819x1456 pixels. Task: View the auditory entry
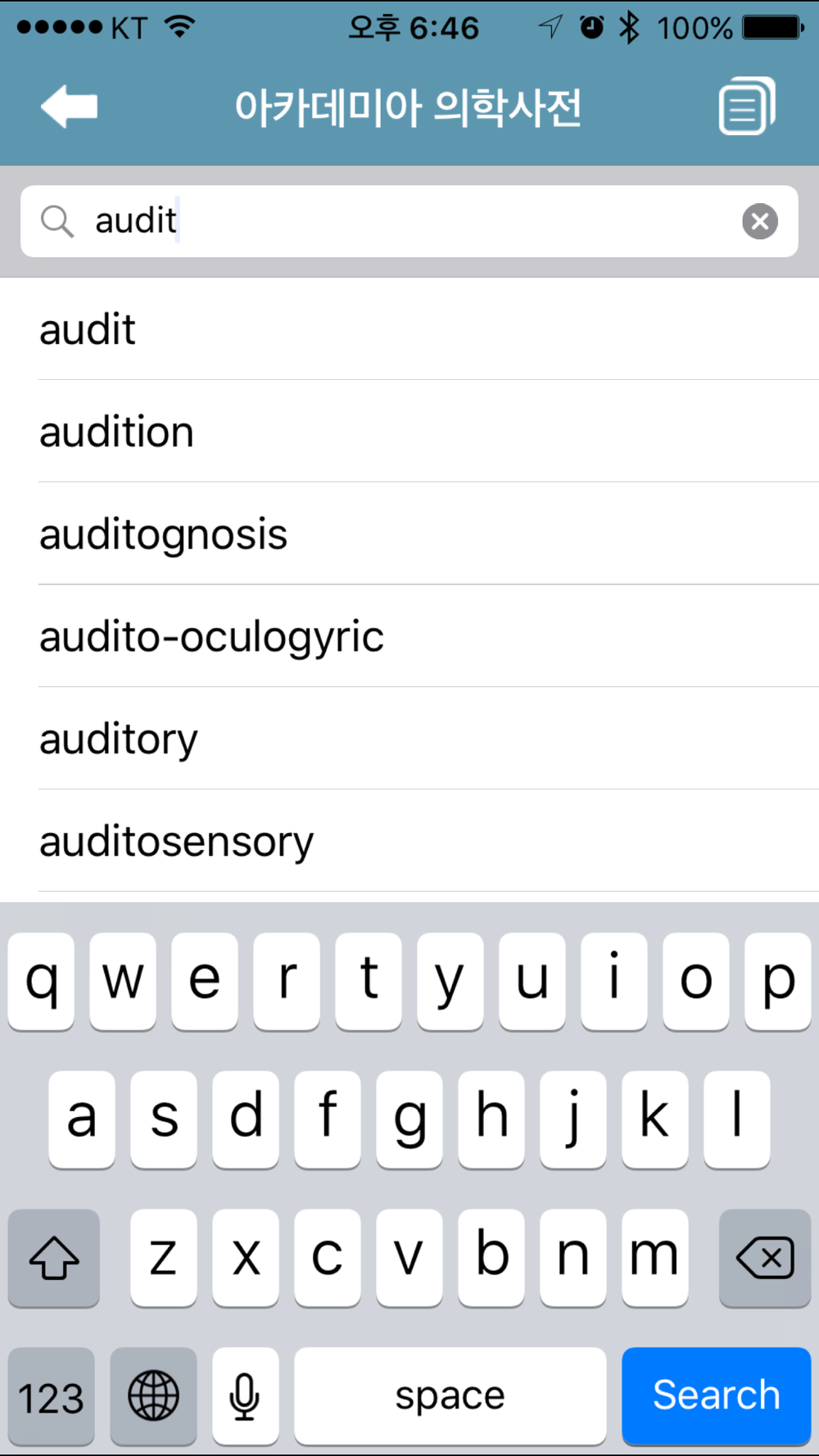coord(409,739)
